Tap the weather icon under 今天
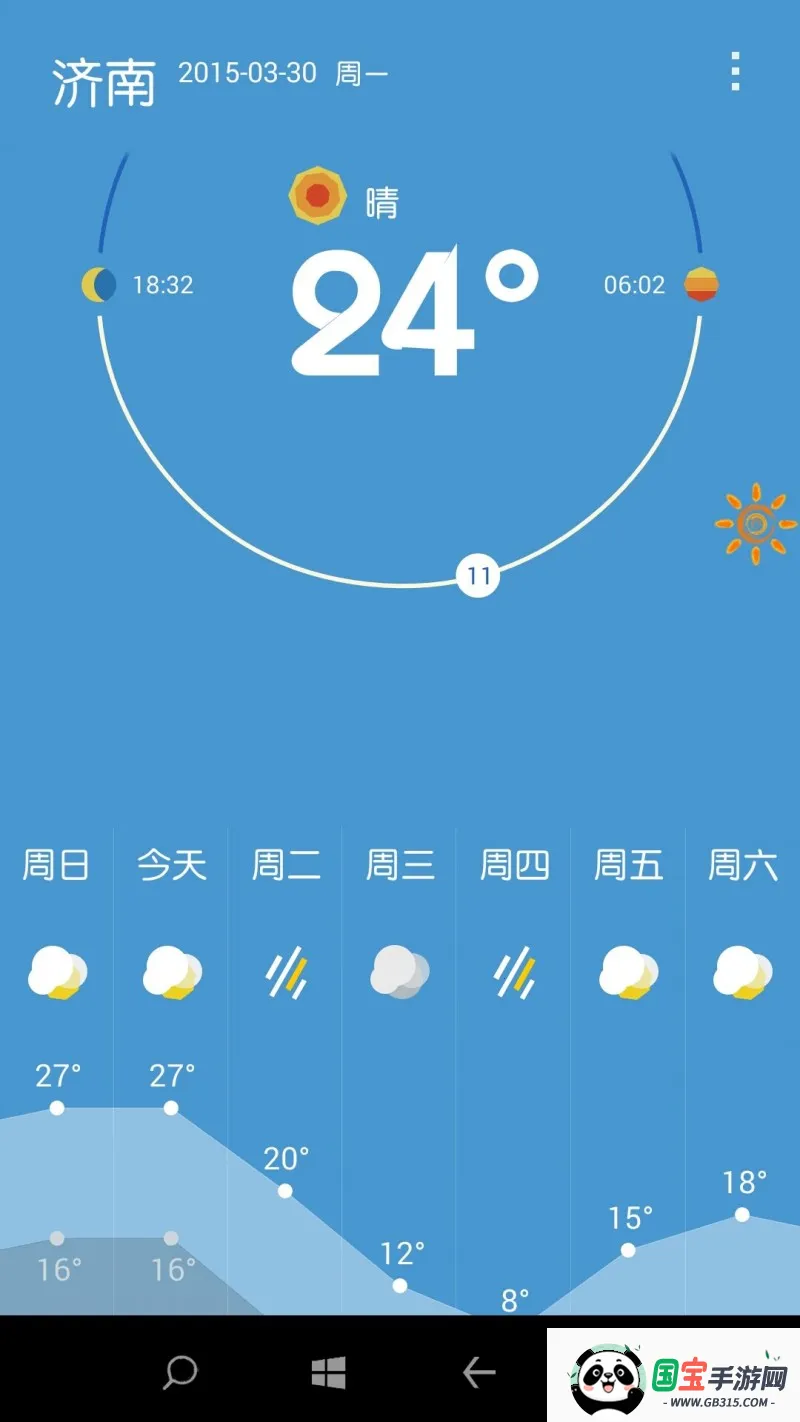 [x=171, y=972]
